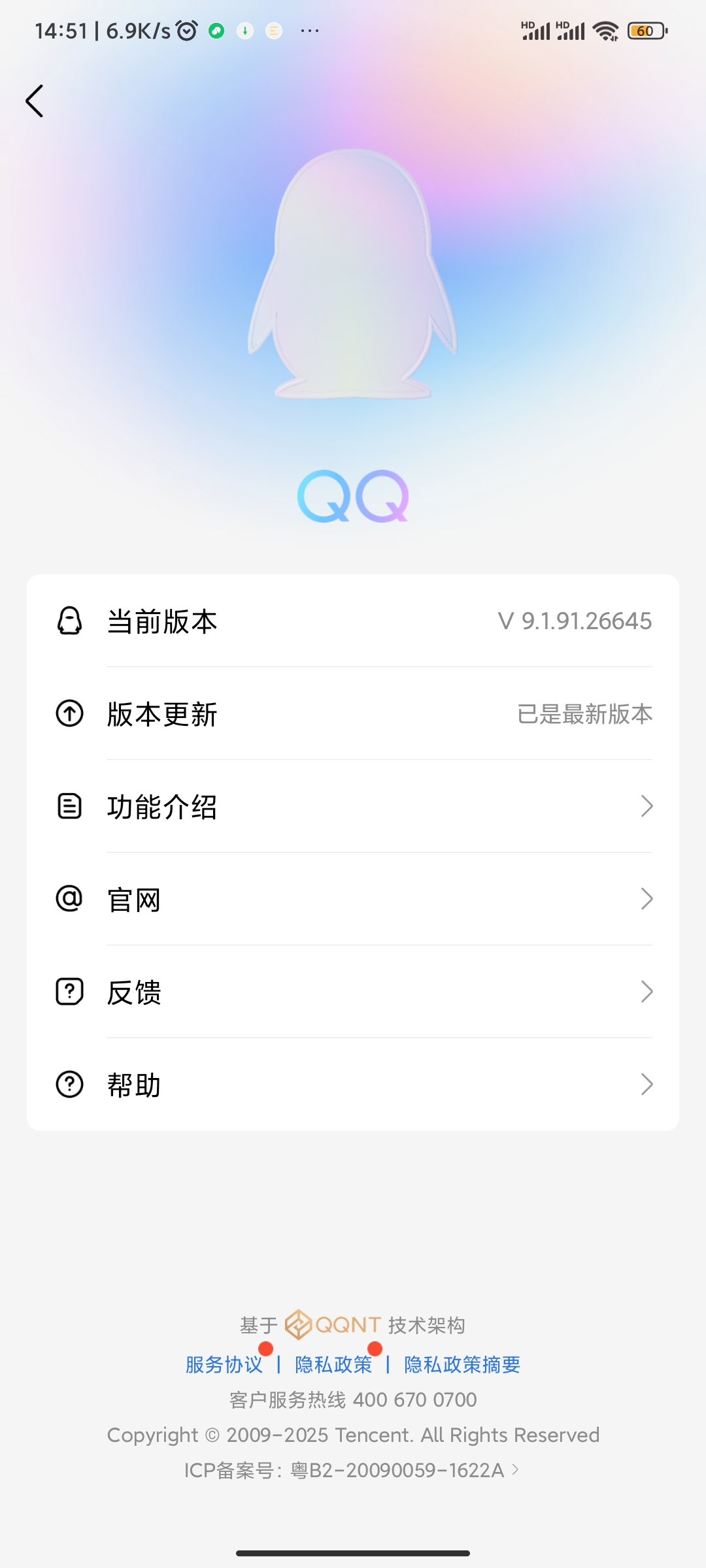Tap the back arrow to exit About page
706x1568 pixels.
(35, 101)
